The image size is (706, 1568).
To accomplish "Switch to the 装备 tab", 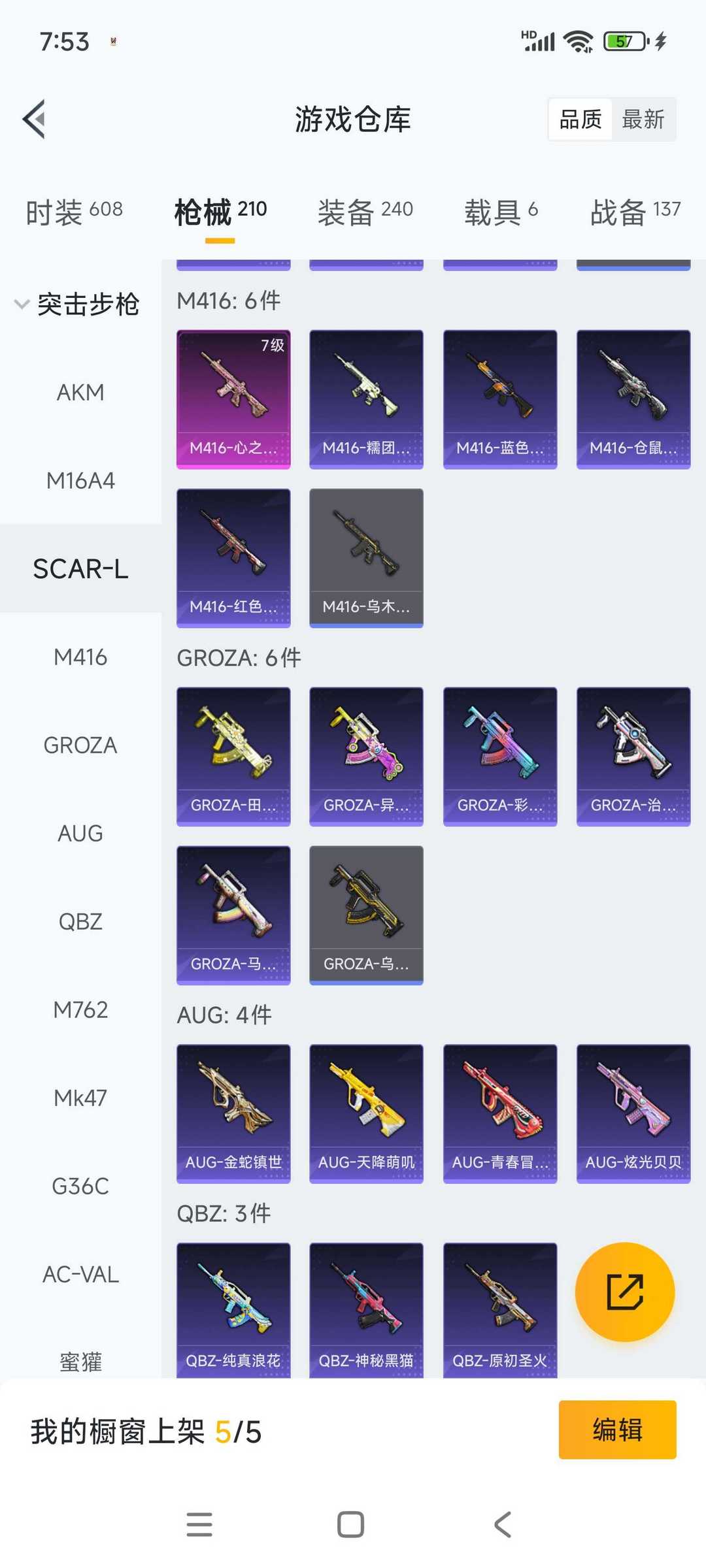I will click(x=365, y=212).
